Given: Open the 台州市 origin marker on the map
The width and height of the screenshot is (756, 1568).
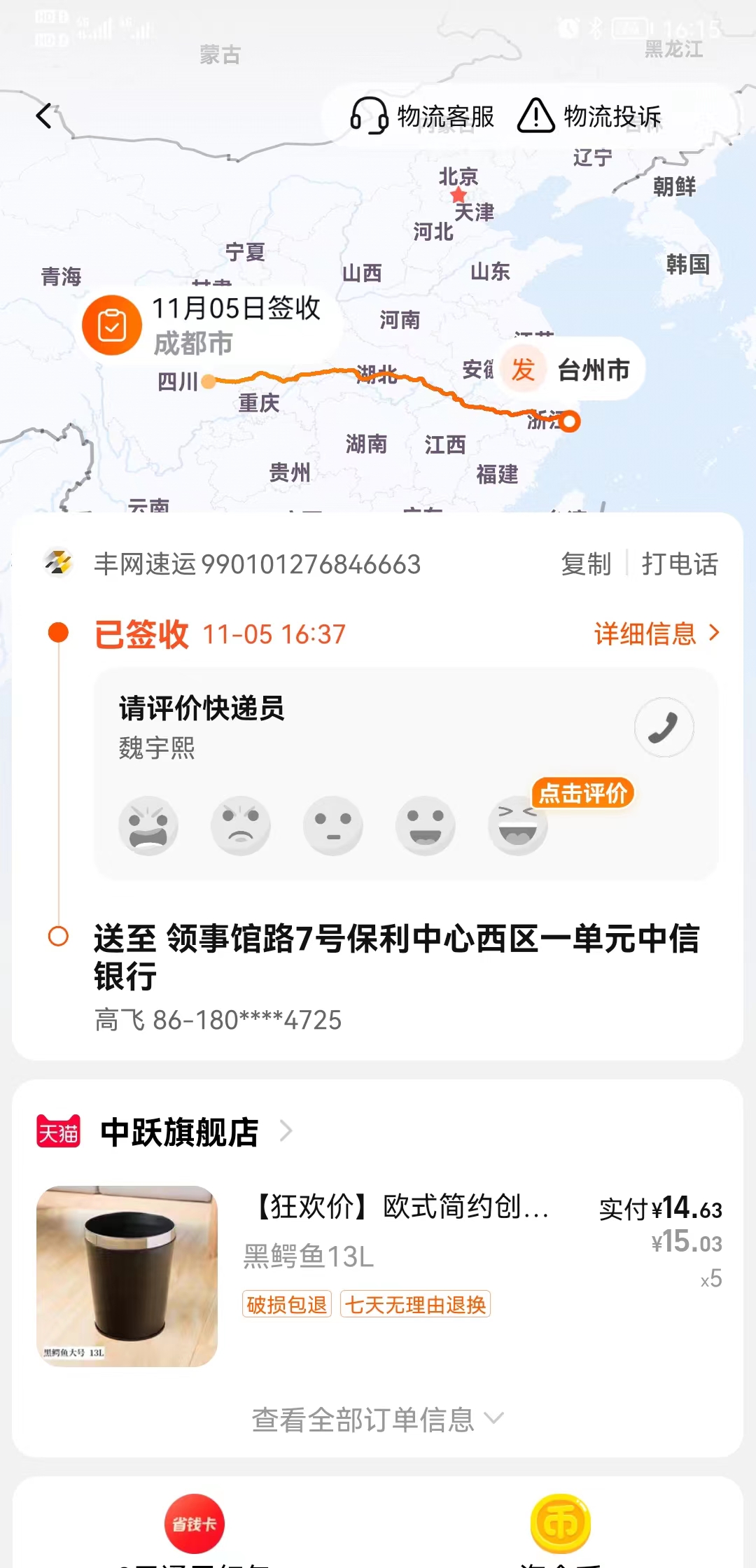Looking at the screenshot, I should pos(570,369).
